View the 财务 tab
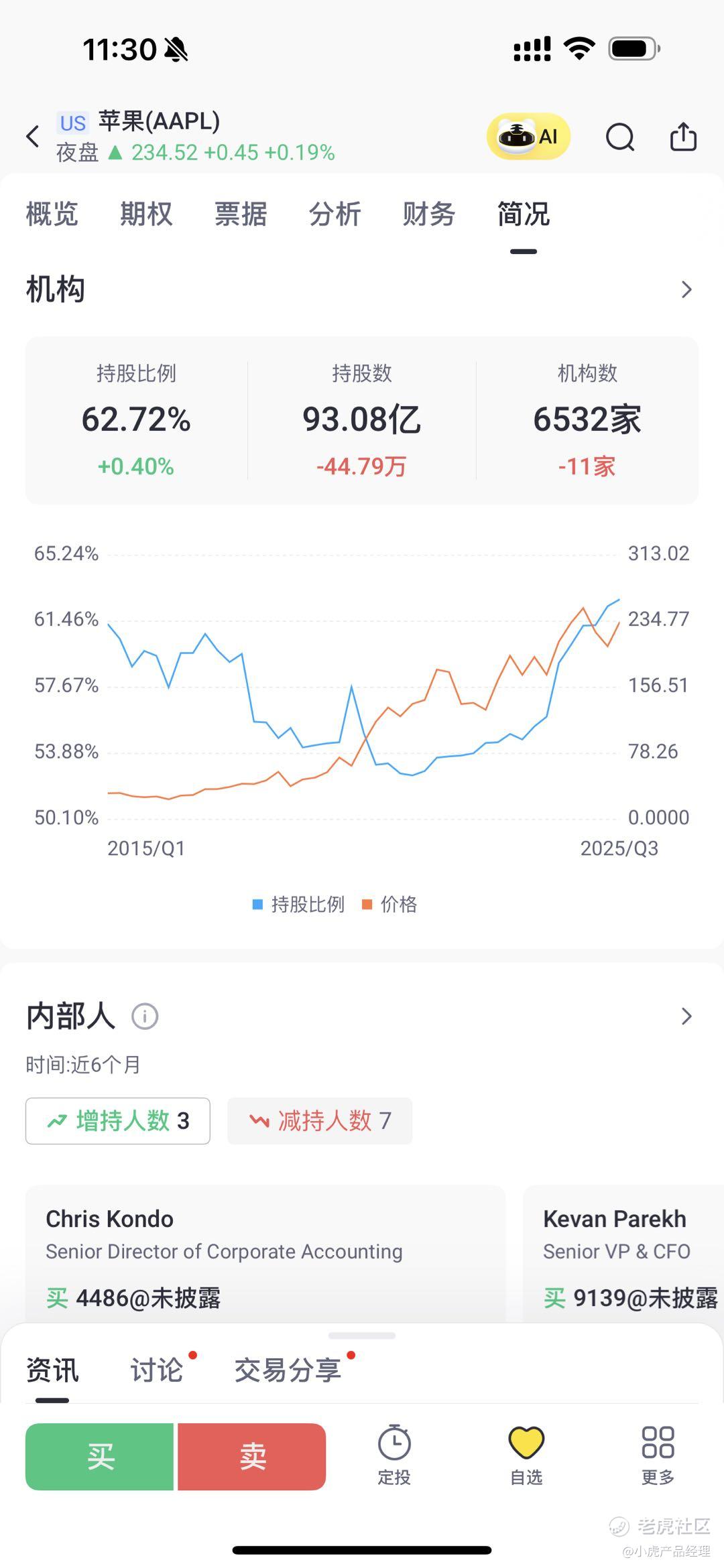 (x=429, y=214)
